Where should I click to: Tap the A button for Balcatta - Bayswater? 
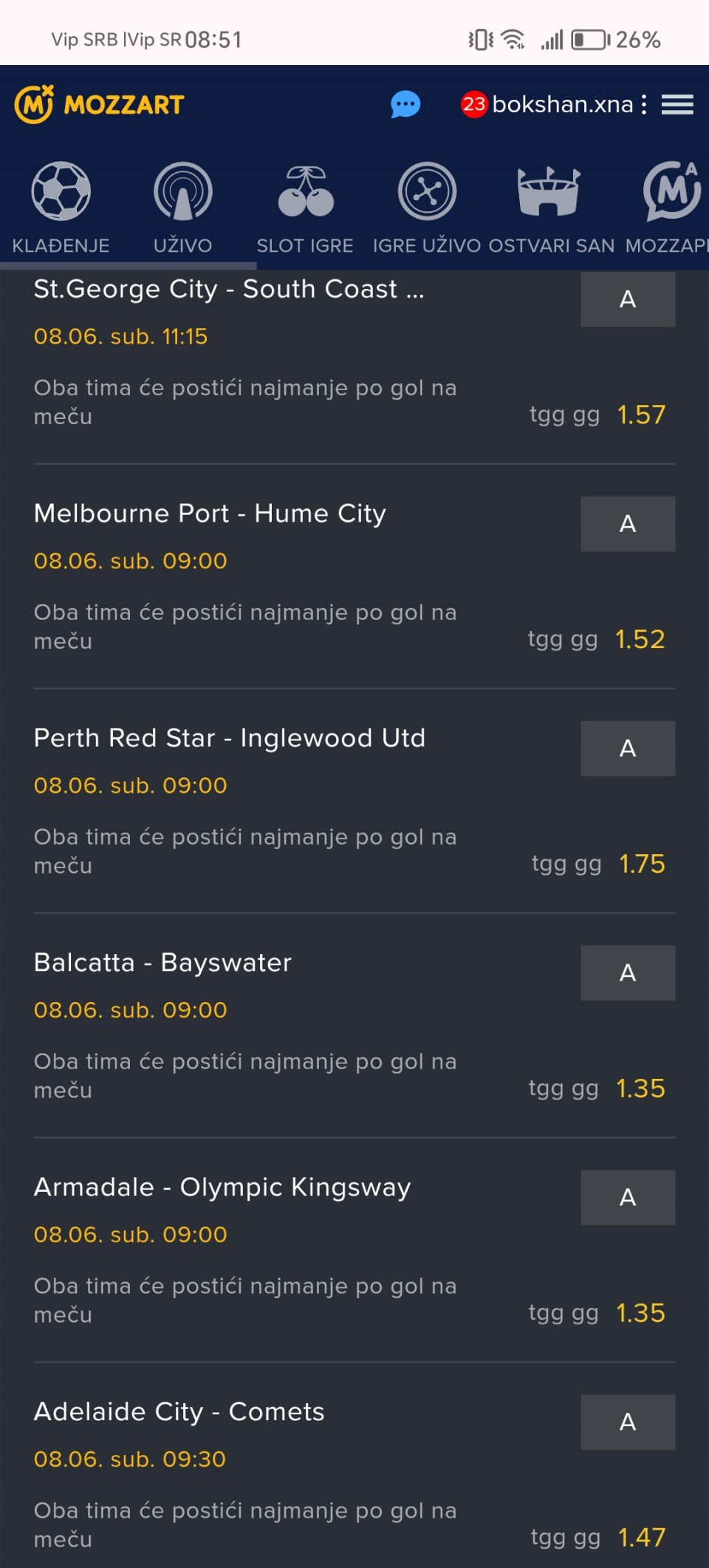click(x=628, y=973)
